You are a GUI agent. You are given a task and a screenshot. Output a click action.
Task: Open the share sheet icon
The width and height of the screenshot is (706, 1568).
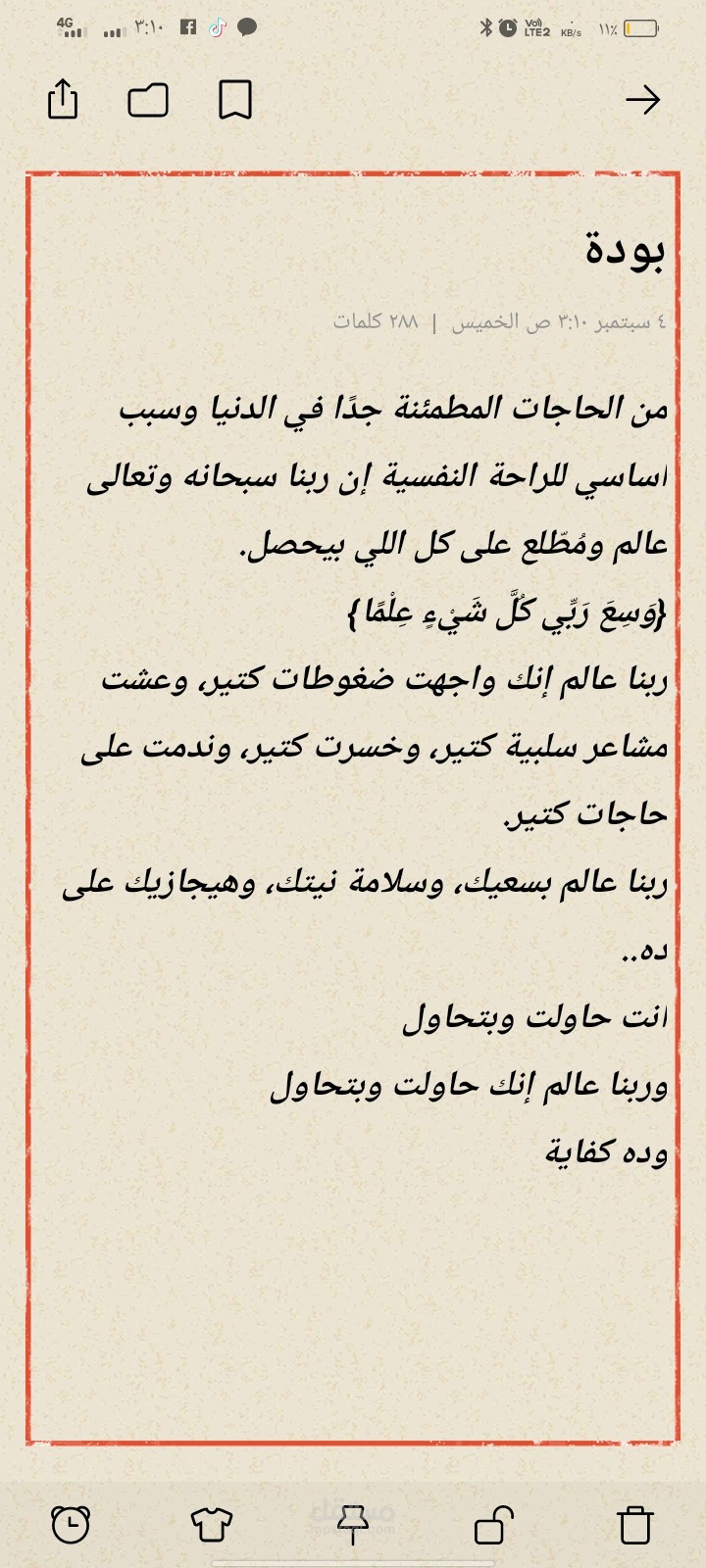point(63,99)
